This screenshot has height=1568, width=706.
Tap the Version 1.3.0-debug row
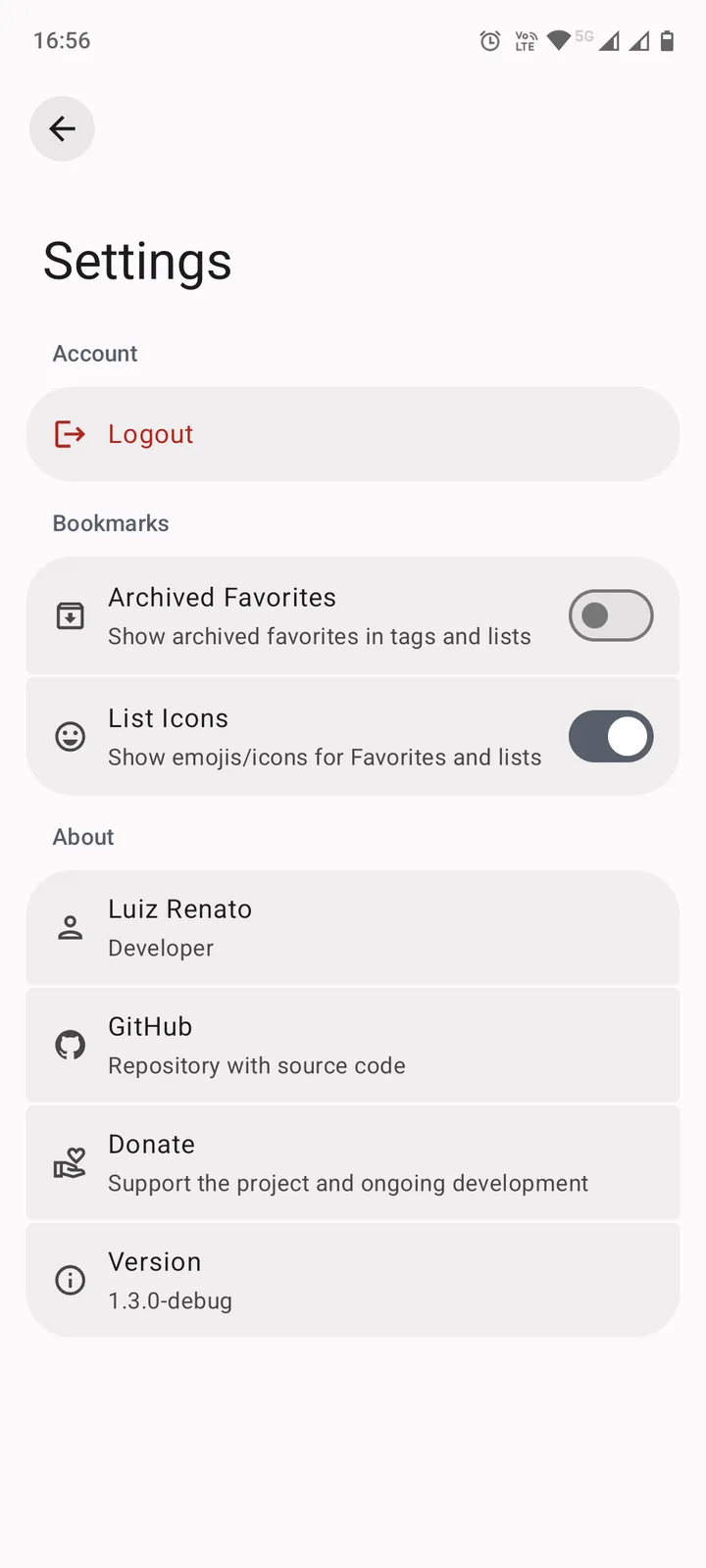(x=353, y=1280)
